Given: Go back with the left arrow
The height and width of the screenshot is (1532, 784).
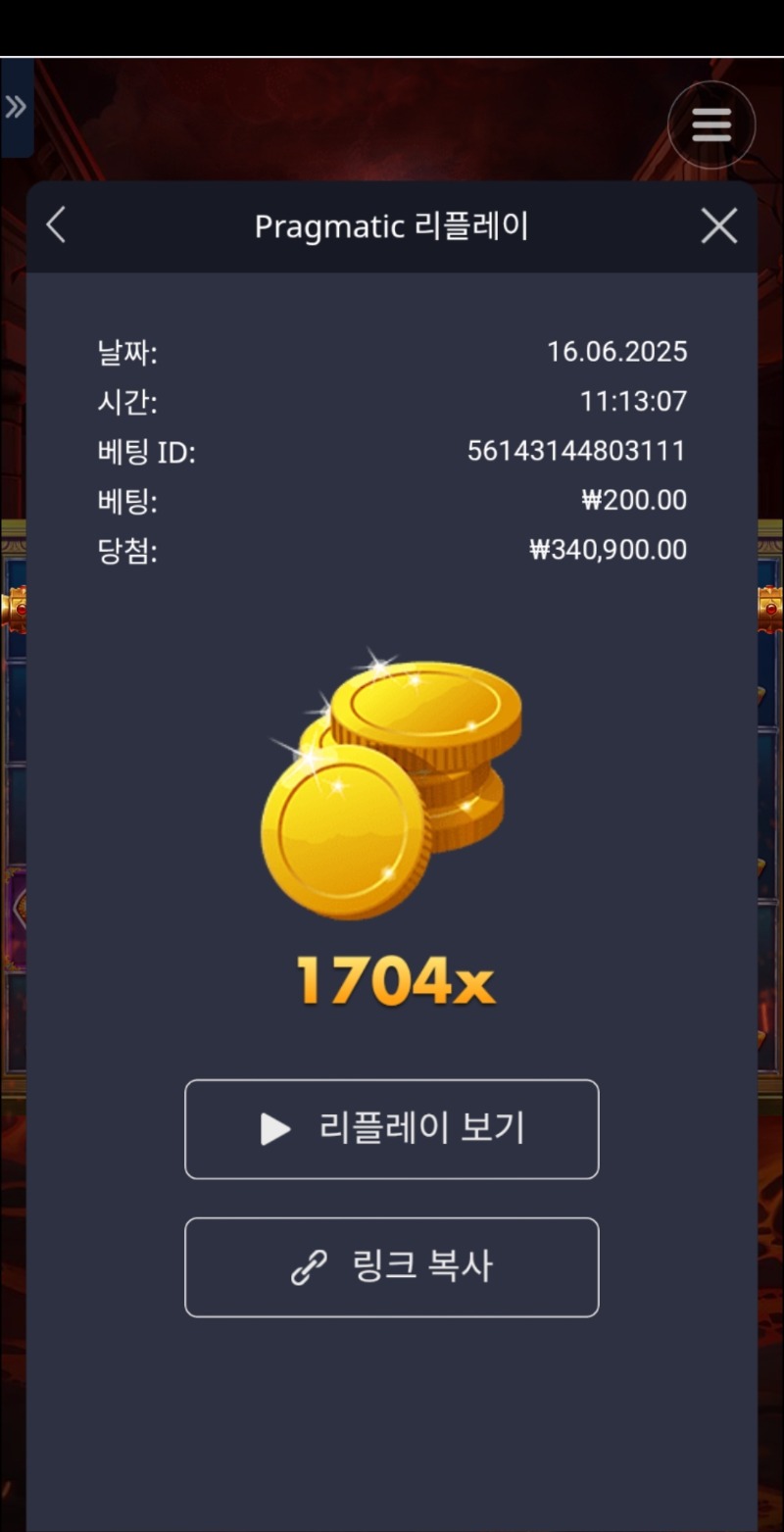Looking at the screenshot, I should coord(56,226).
